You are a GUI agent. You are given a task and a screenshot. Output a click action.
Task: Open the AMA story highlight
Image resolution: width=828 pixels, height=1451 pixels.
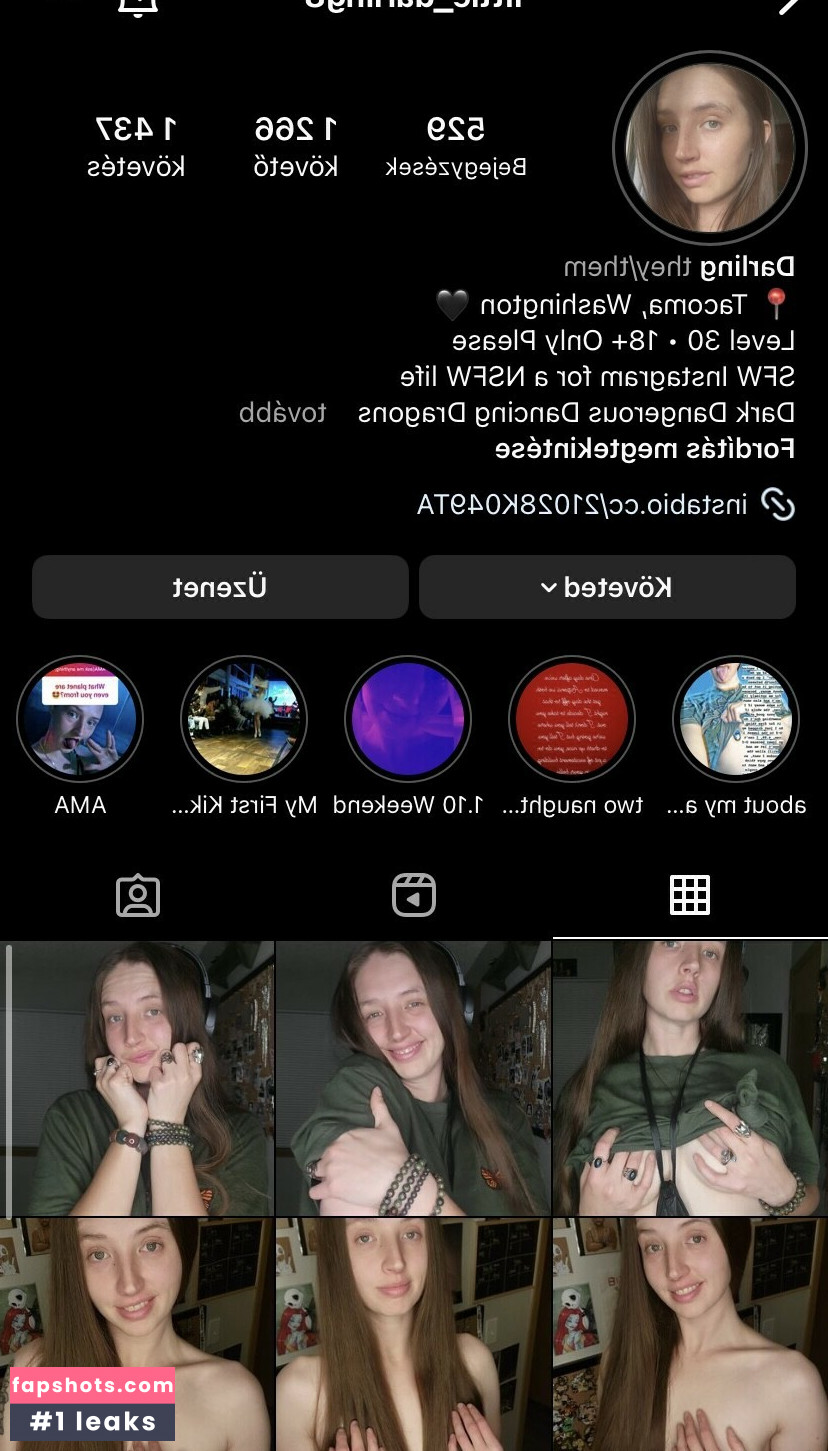tap(80, 719)
